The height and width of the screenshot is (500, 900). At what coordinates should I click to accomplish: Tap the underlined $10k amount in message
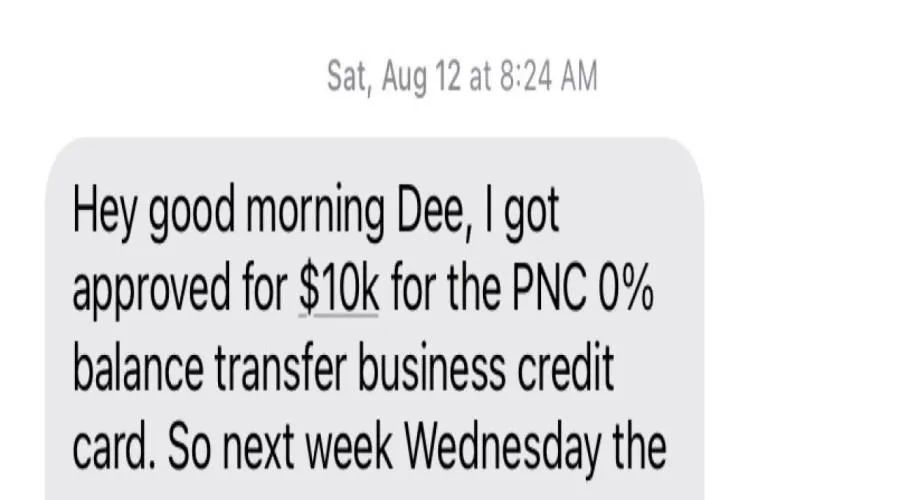(x=339, y=290)
